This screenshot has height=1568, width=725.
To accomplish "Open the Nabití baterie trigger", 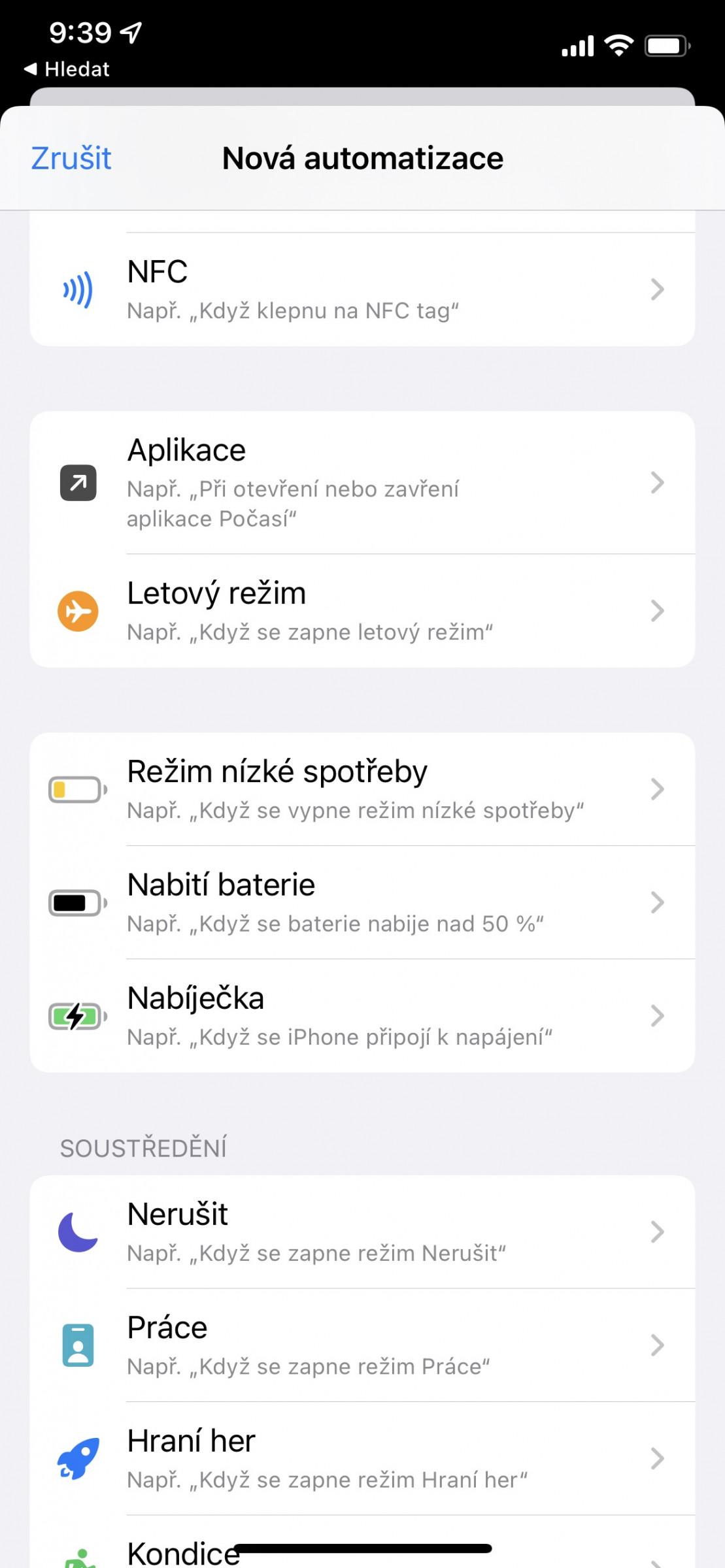I will (362, 902).
